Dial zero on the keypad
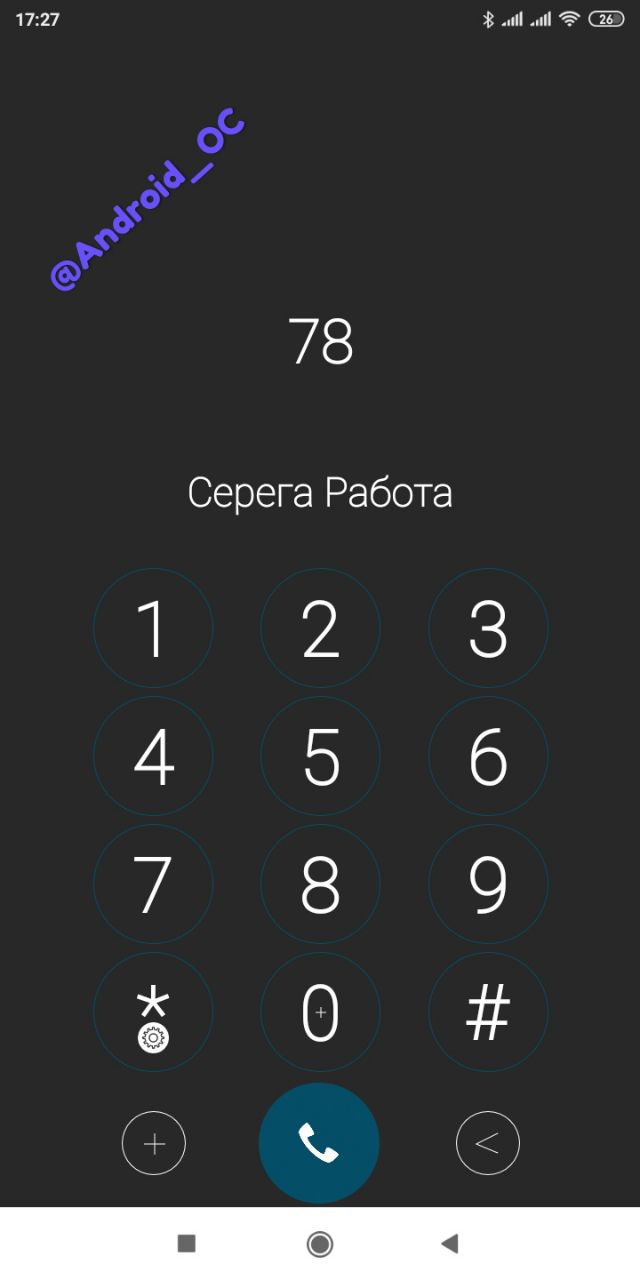640x1280 pixels. tap(320, 1012)
